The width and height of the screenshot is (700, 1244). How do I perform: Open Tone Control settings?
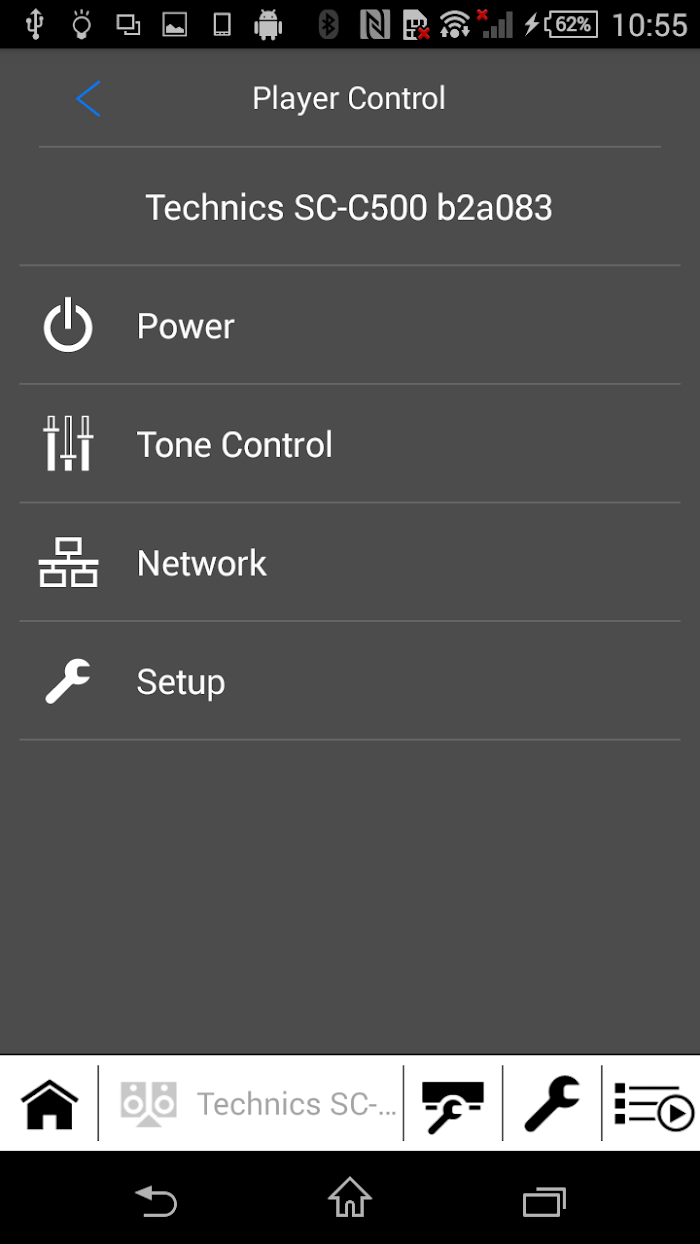point(350,444)
